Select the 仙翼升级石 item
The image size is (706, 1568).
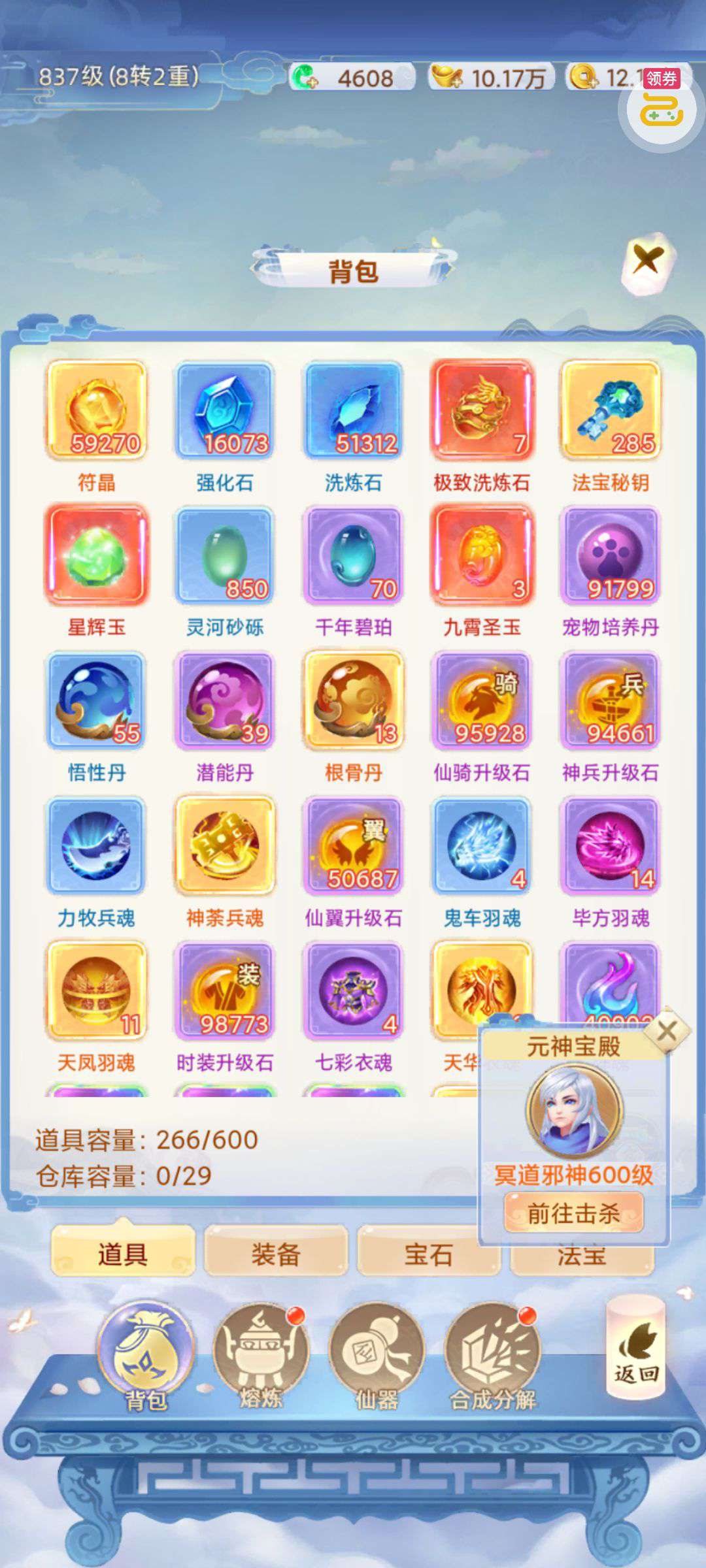pos(353,845)
